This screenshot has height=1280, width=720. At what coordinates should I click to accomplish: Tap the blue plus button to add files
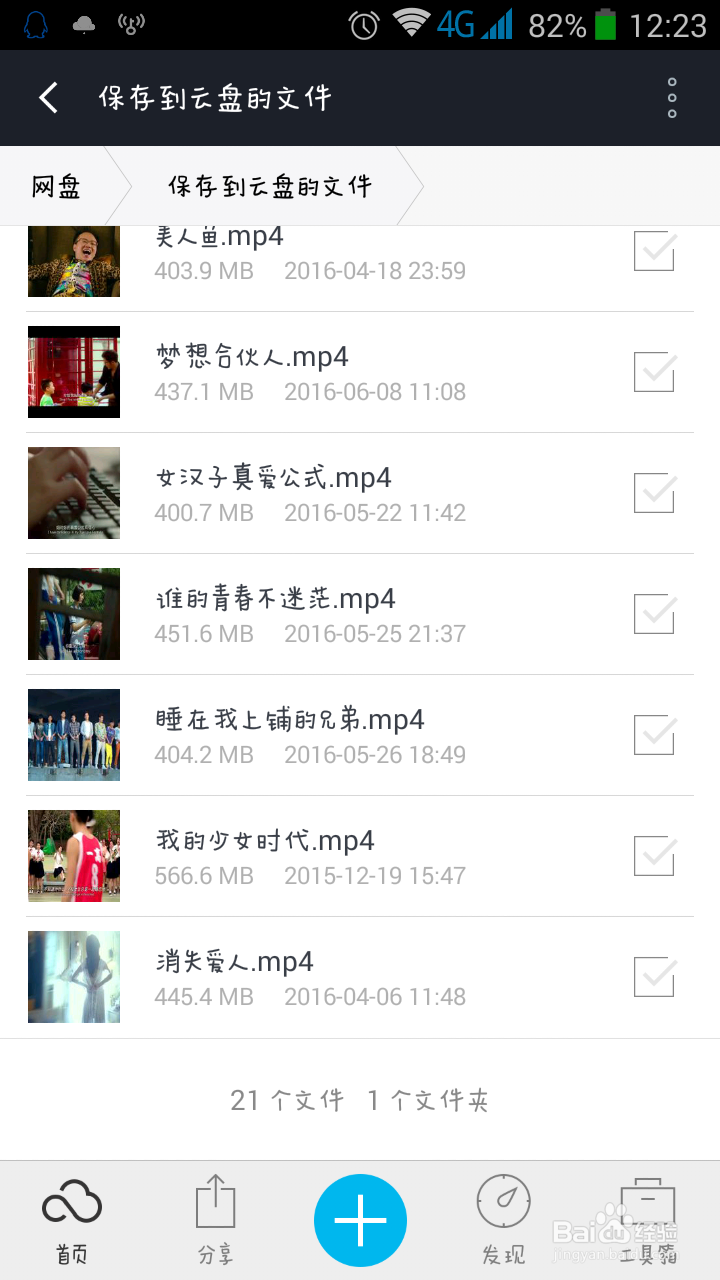point(360,1221)
